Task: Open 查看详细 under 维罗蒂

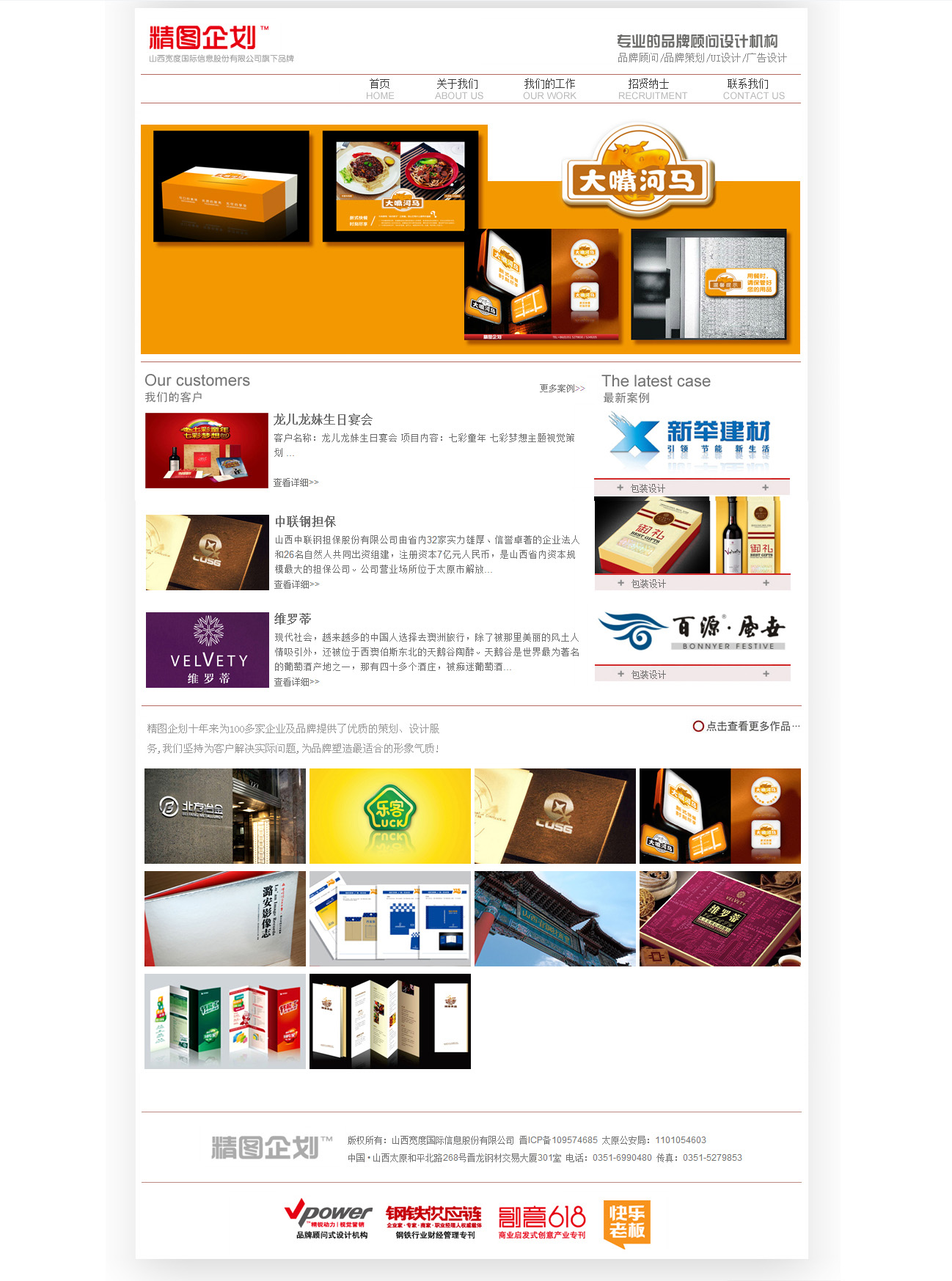Action: [296, 682]
